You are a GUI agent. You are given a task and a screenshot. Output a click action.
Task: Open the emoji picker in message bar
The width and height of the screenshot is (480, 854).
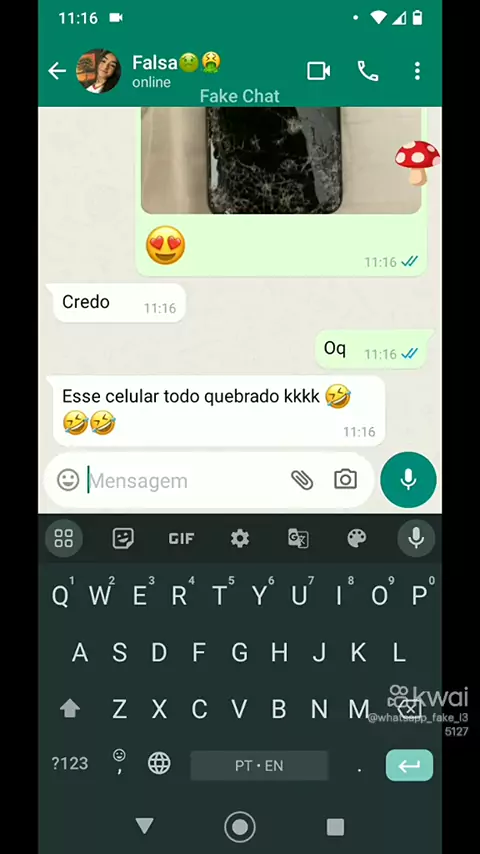coord(68,480)
